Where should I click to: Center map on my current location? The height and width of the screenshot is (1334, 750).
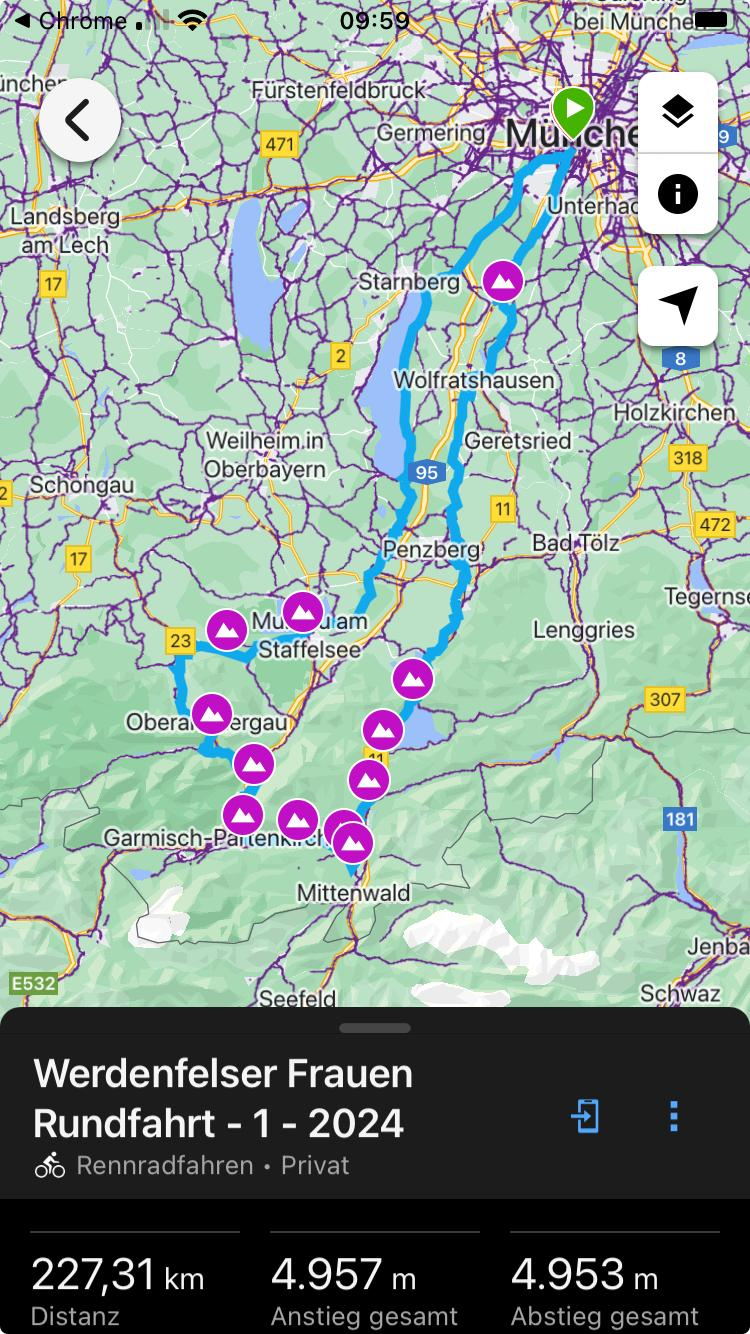coord(678,305)
